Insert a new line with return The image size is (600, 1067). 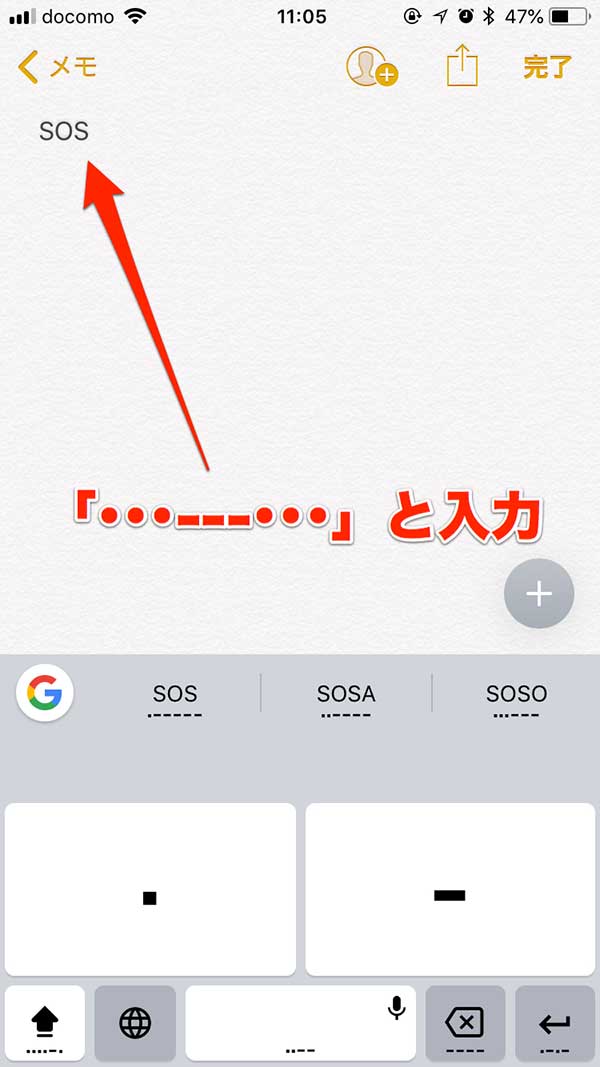[554, 1023]
